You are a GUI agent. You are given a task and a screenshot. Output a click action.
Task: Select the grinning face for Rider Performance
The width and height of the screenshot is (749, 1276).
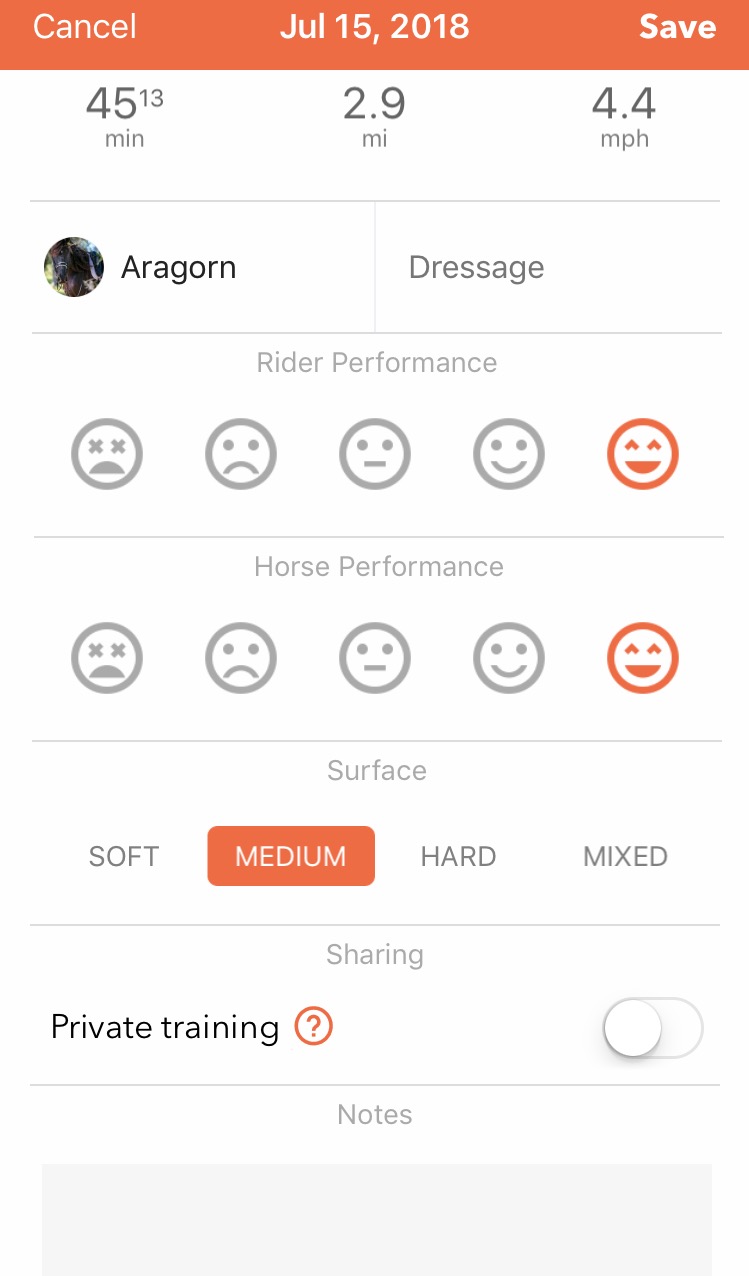[x=643, y=453]
